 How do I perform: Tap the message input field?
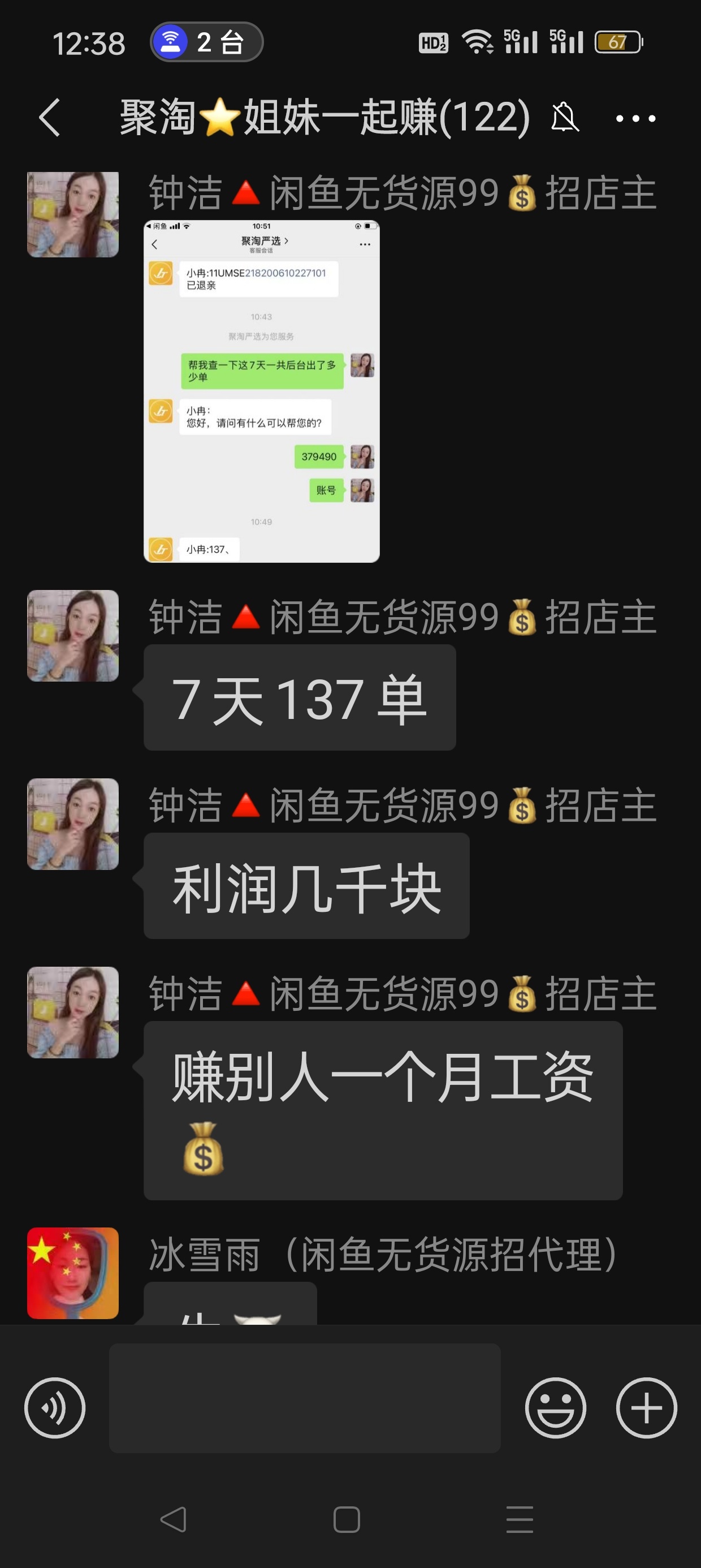304,1398
